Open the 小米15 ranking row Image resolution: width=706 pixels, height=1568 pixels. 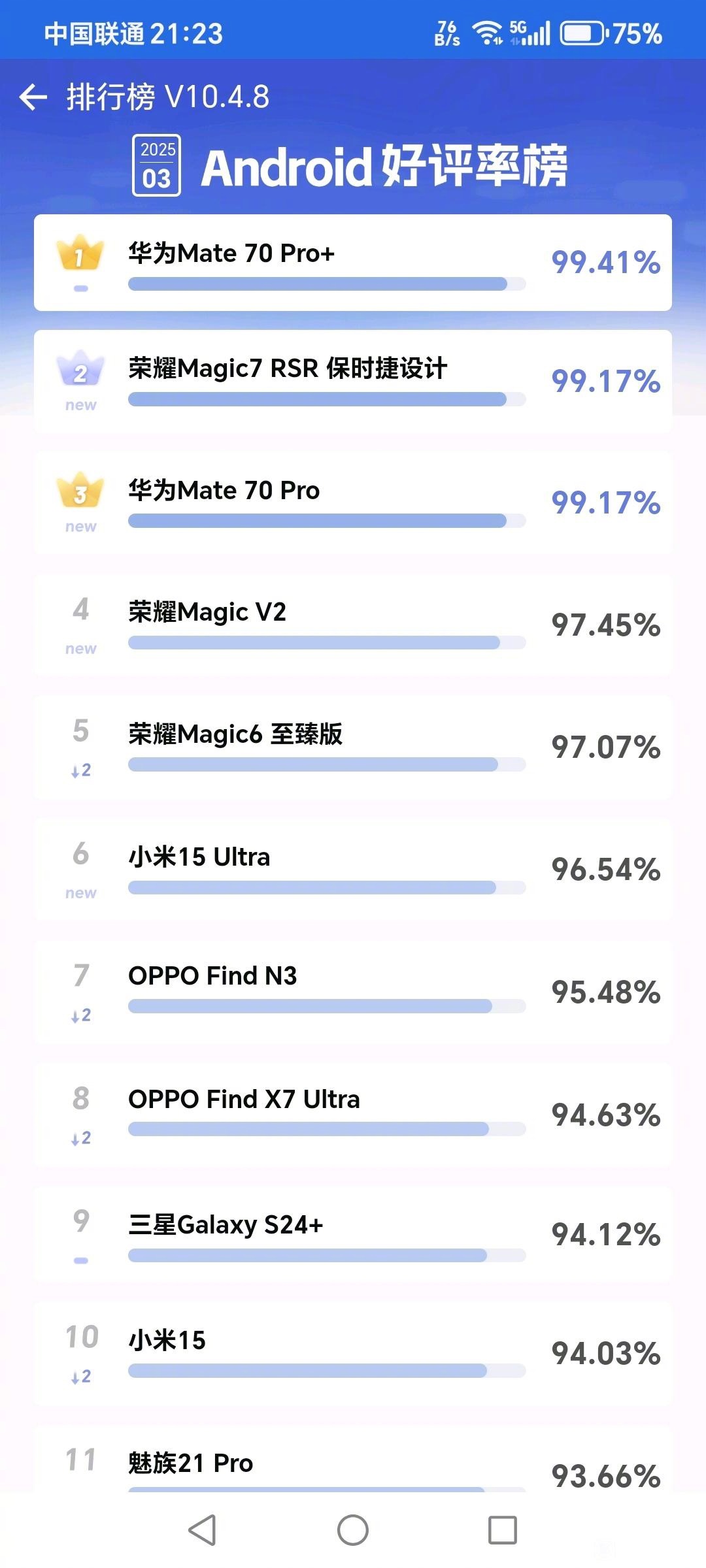pos(353,1352)
